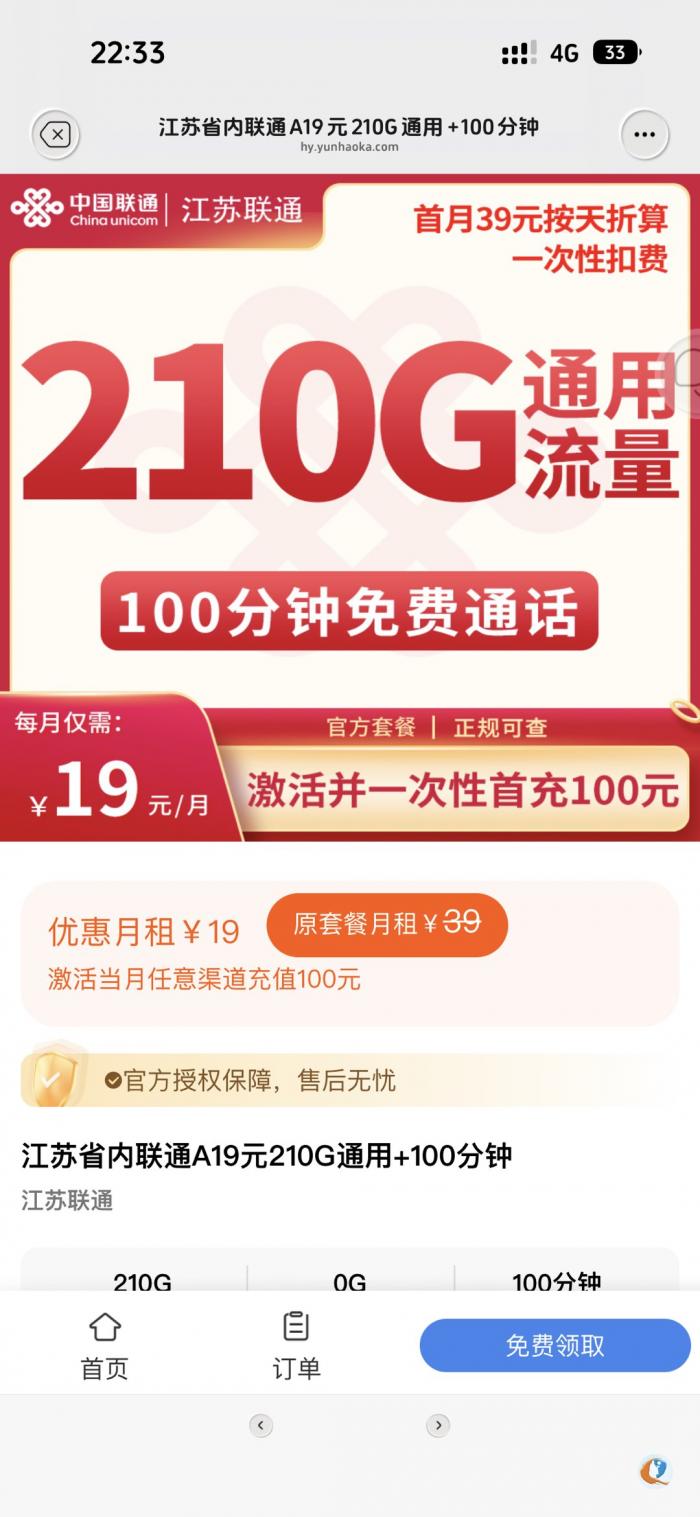Go to the 首页 home tab
Image resolution: width=700 pixels, height=1517 pixels.
pyautogui.click(x=104, y=1345)
